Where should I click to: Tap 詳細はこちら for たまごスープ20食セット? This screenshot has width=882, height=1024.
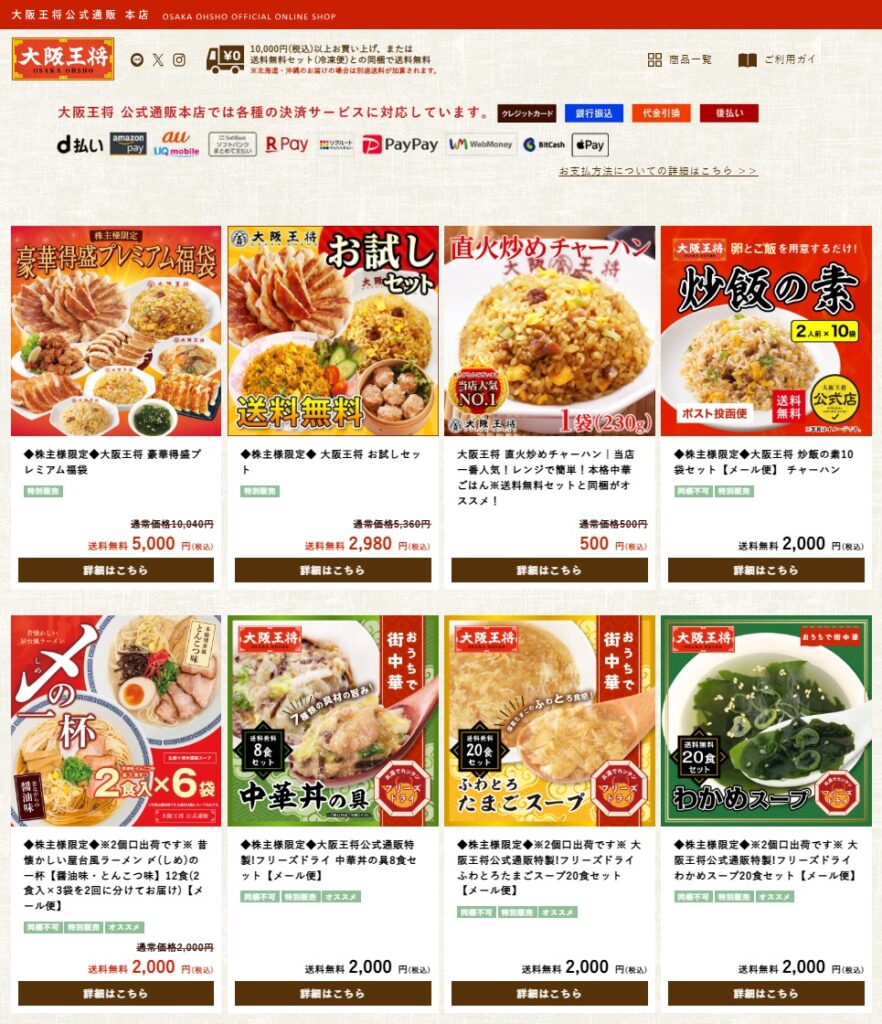tap(549, 993)
